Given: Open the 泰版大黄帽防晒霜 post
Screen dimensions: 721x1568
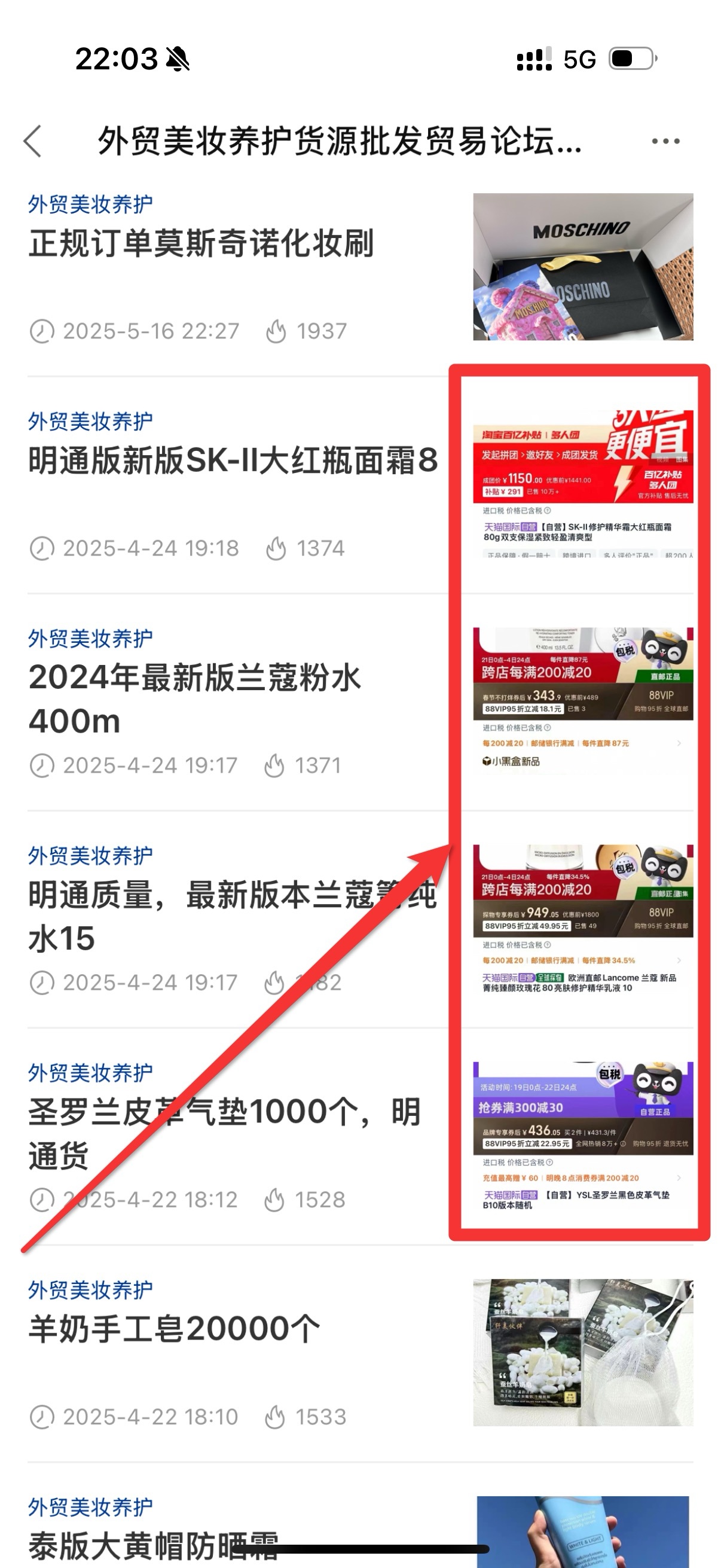Looking at the screenshot, I should 153,1545.
